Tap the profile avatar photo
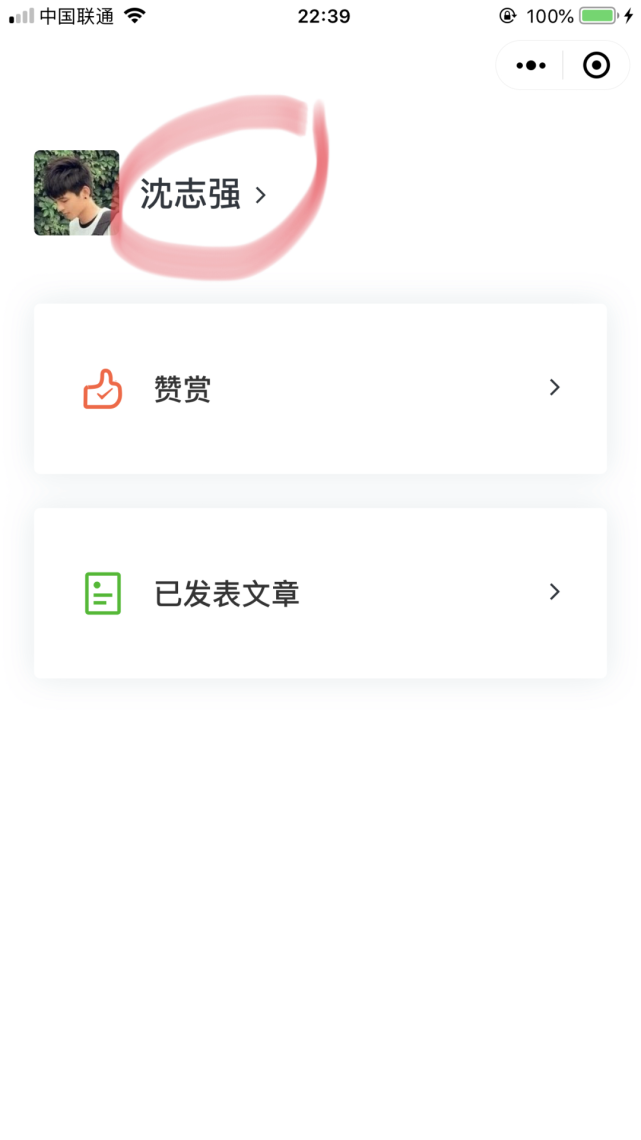641x1140 pixels. [x=77, y=193]
